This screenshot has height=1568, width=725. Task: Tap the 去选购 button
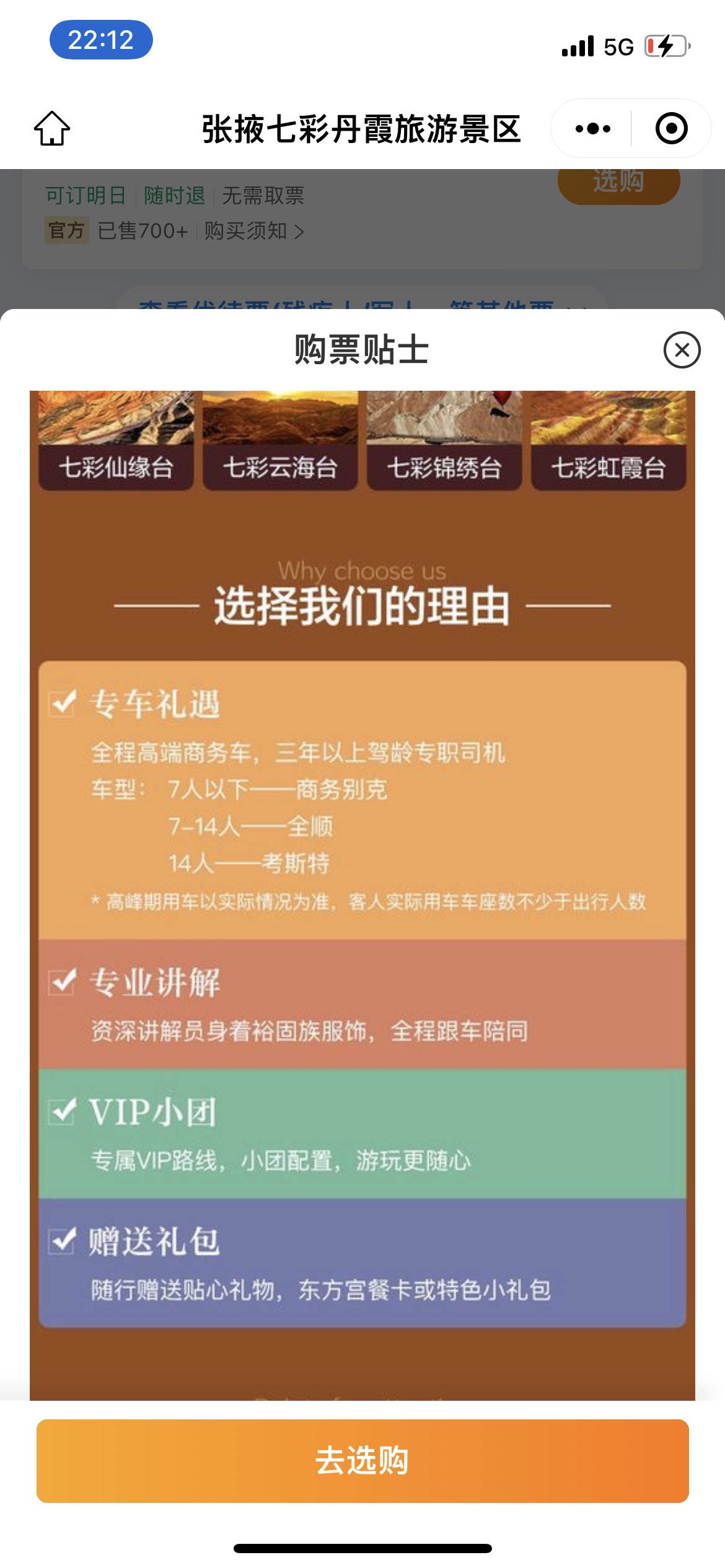pos(362,1461)
